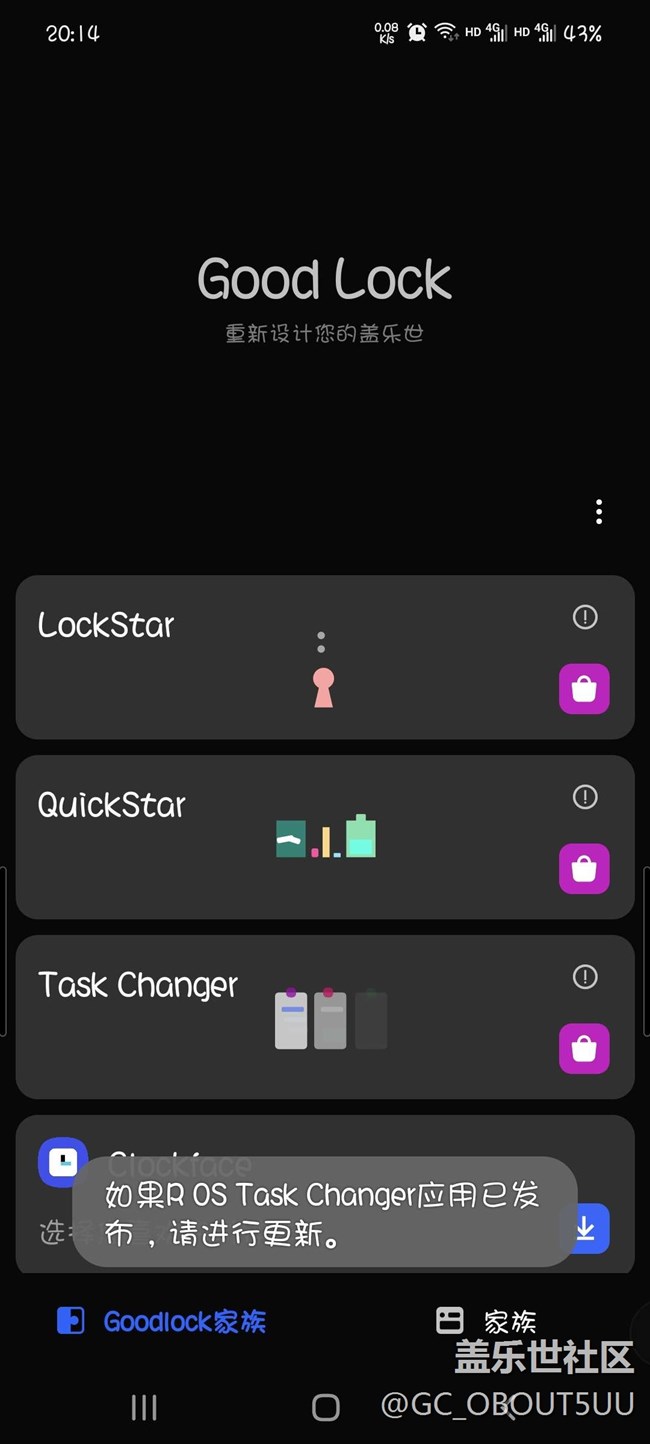Switch to the Goodlock家族 tab
Screen dimensions: 650x1444
tap(162, 1321)
